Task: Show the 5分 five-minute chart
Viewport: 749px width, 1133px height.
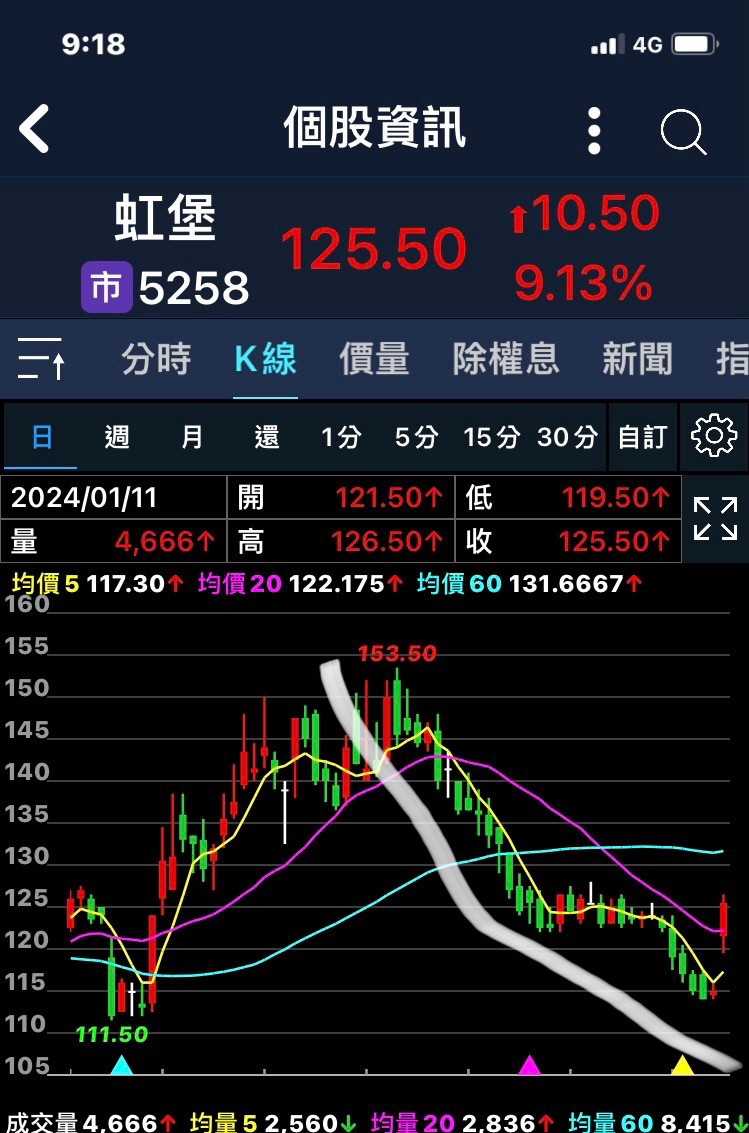Action: 416,437
